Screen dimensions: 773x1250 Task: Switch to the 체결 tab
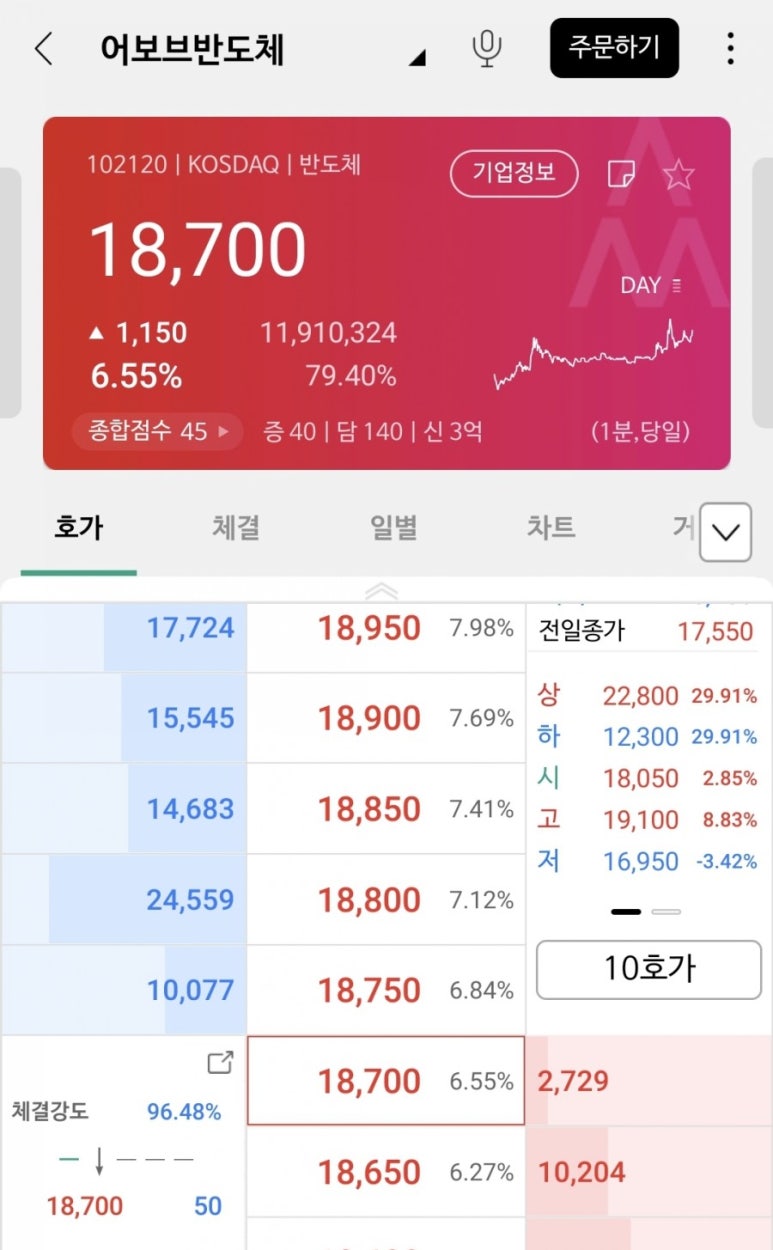(236, 528)
